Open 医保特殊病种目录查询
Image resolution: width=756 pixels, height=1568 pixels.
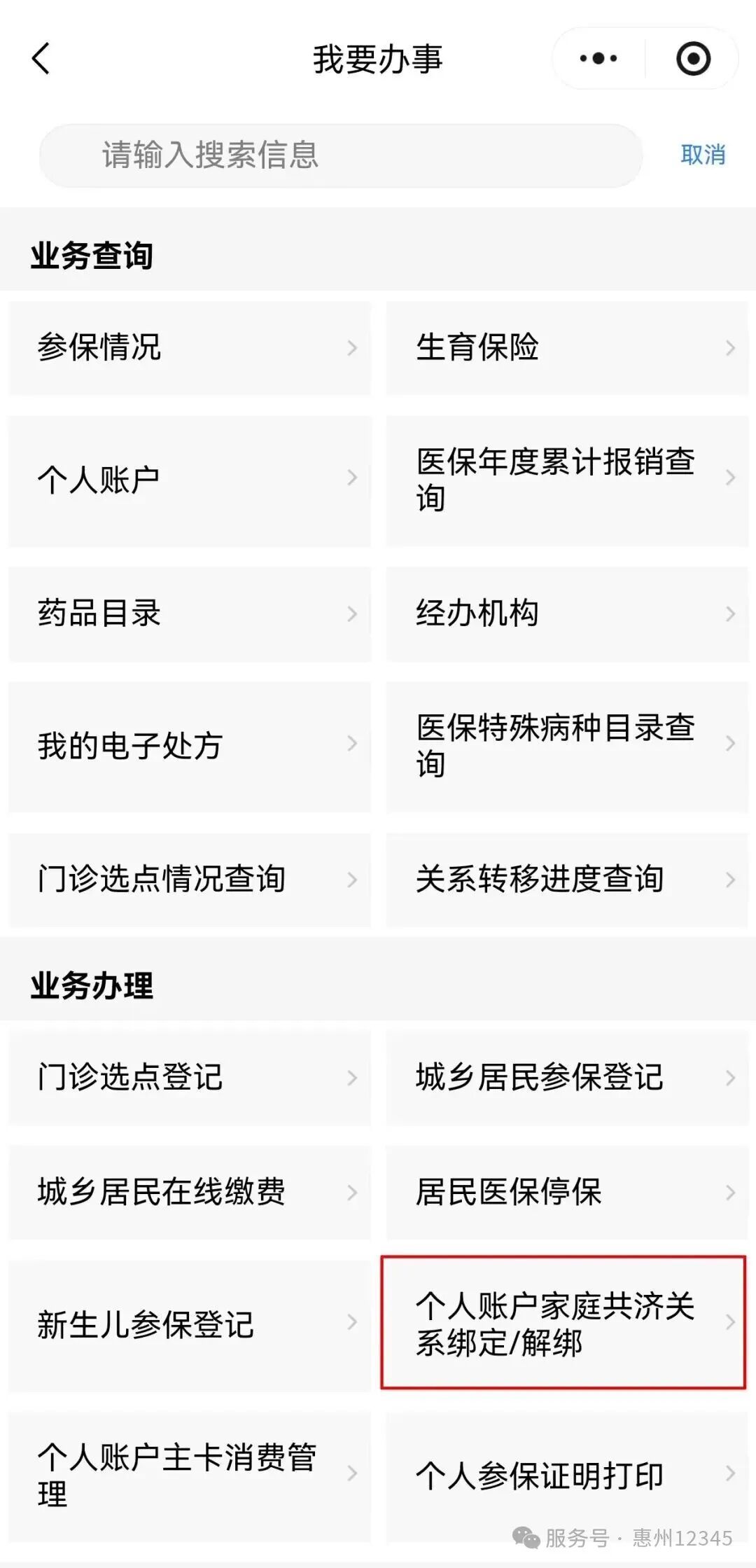pos(567,746)
